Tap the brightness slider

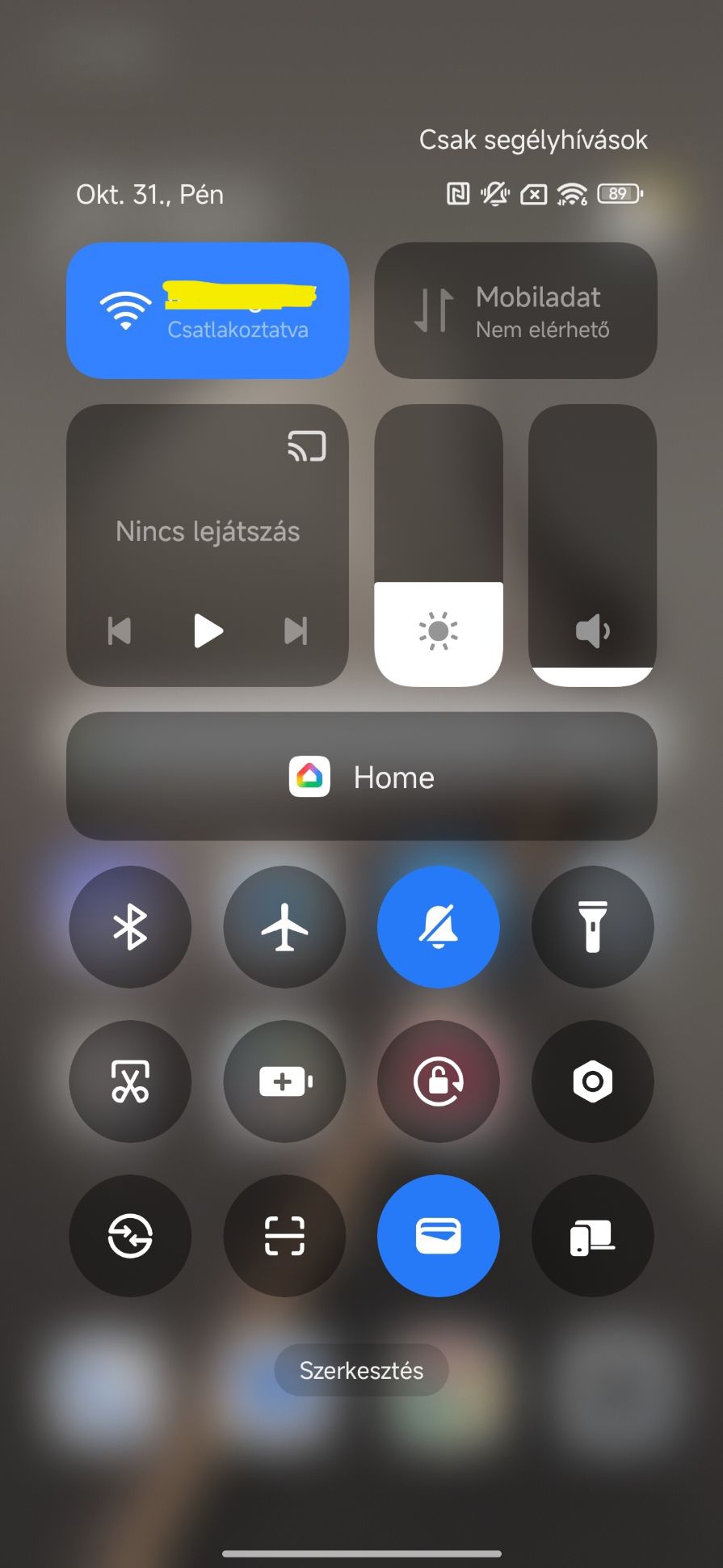point(439,546)
